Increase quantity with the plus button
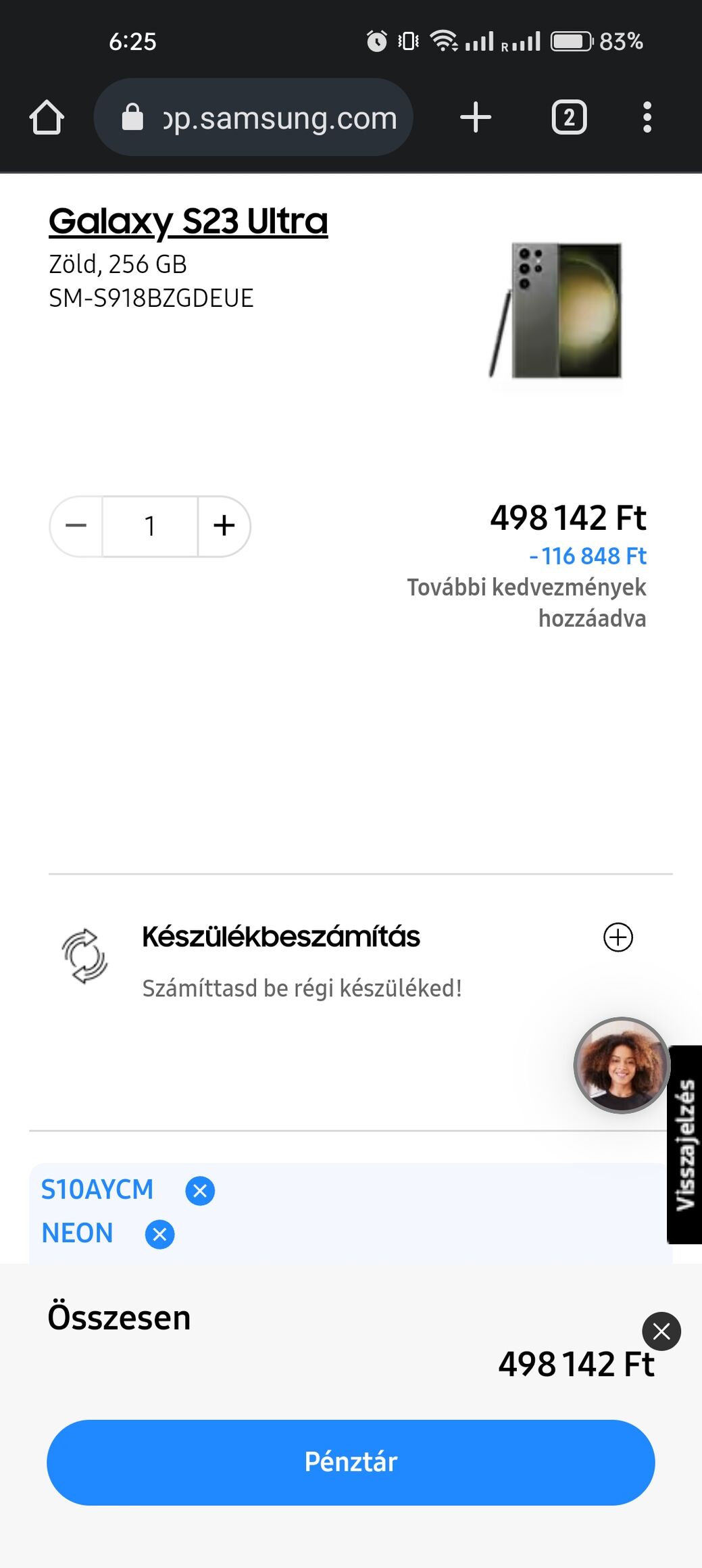Image resolution: width=702 pixels, height=1568 pixels. pos(224,526)
